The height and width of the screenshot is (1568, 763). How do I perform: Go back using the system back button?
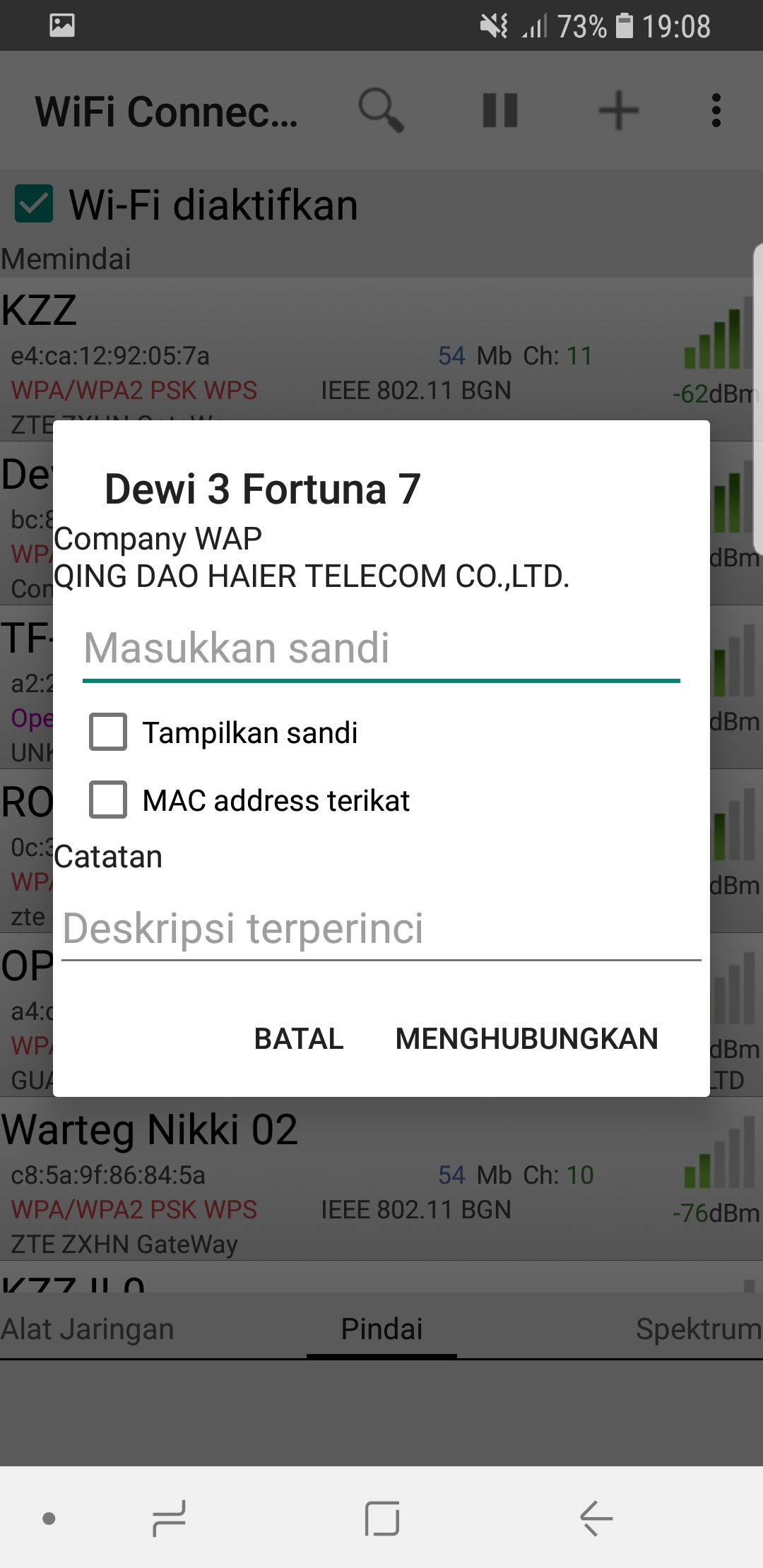[596, 1518]
